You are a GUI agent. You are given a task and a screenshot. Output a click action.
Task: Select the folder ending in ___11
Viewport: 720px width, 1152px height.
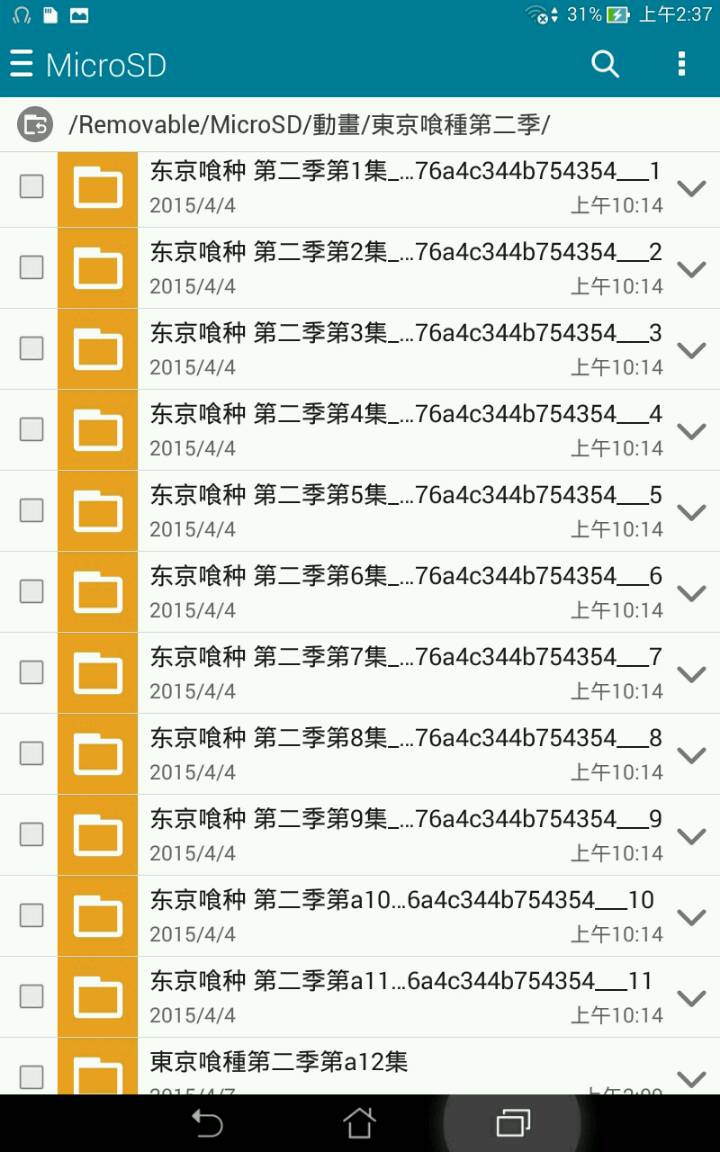click(32, 996)
